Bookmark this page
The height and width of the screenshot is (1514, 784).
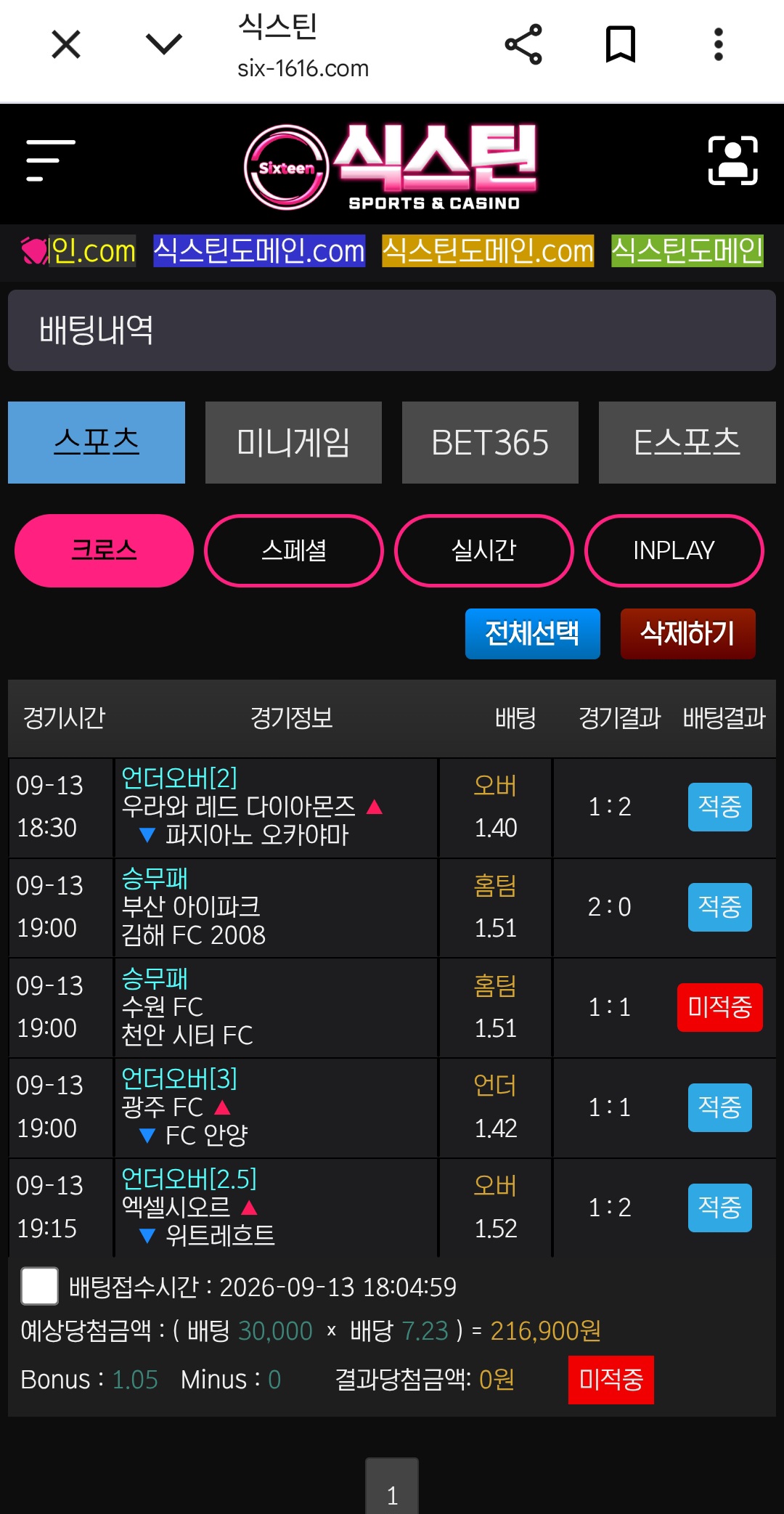coord(621,44)
